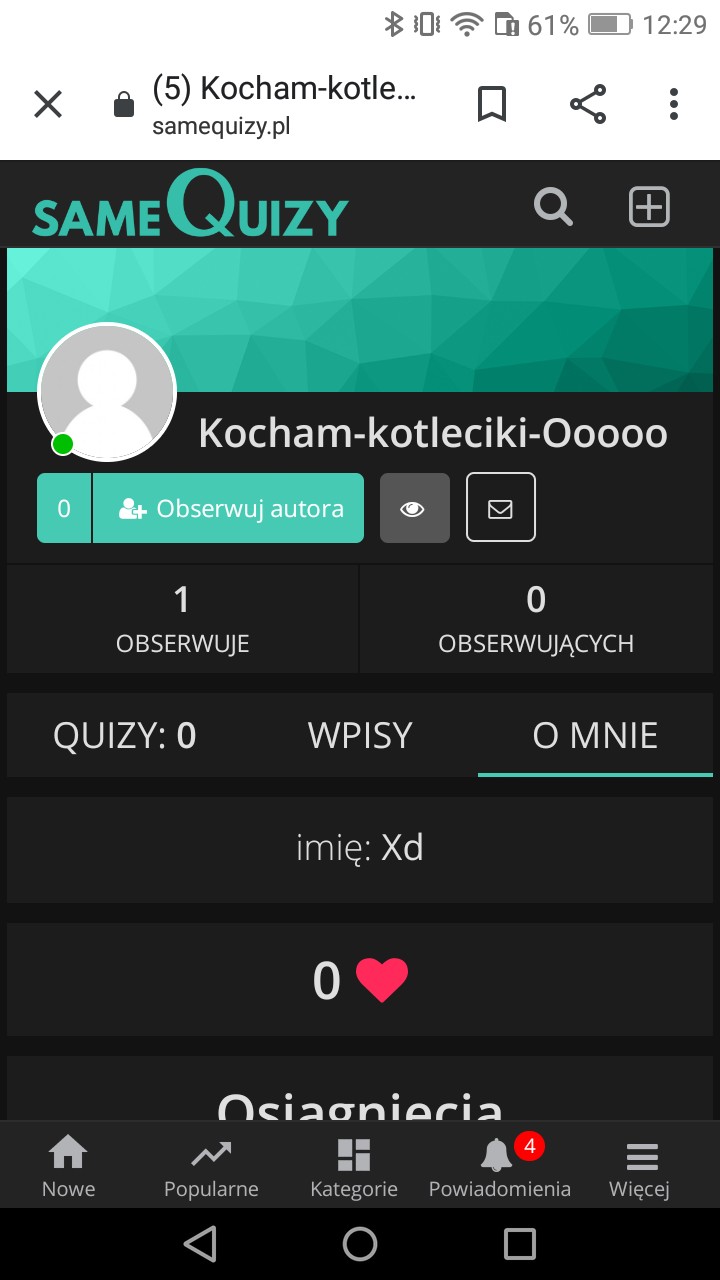Close the browser custom tab
Image resolution: width=720 pixels, height=1280 pixels.
48,104
